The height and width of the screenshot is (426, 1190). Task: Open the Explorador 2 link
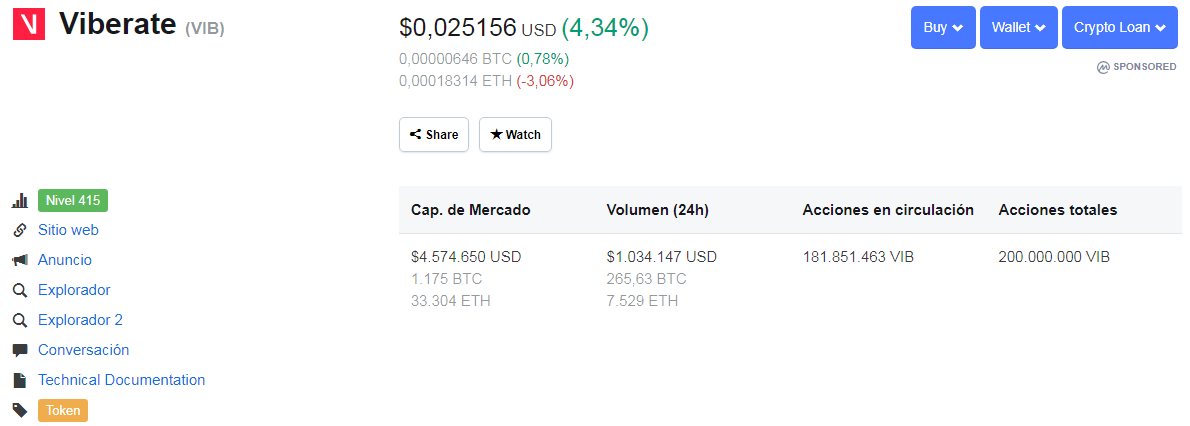[x=80, y=320]
